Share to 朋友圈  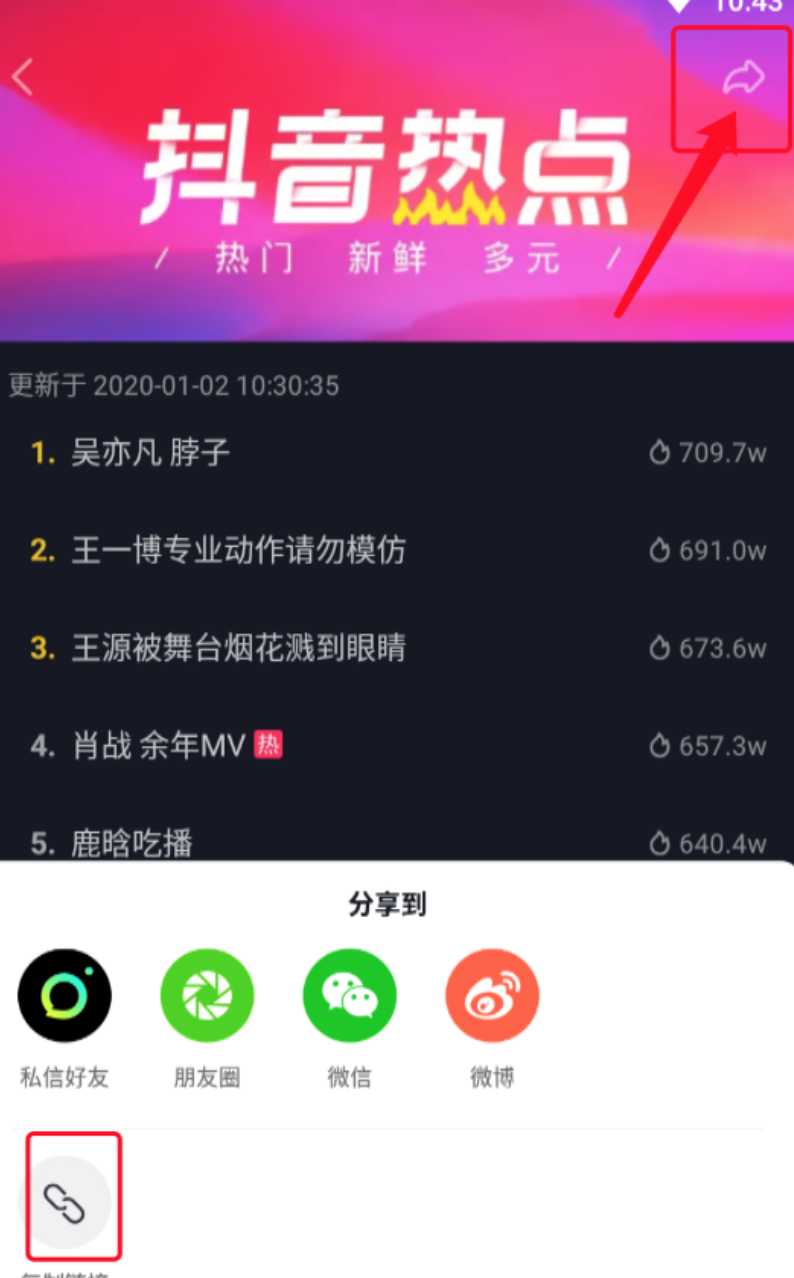(207, 996)
